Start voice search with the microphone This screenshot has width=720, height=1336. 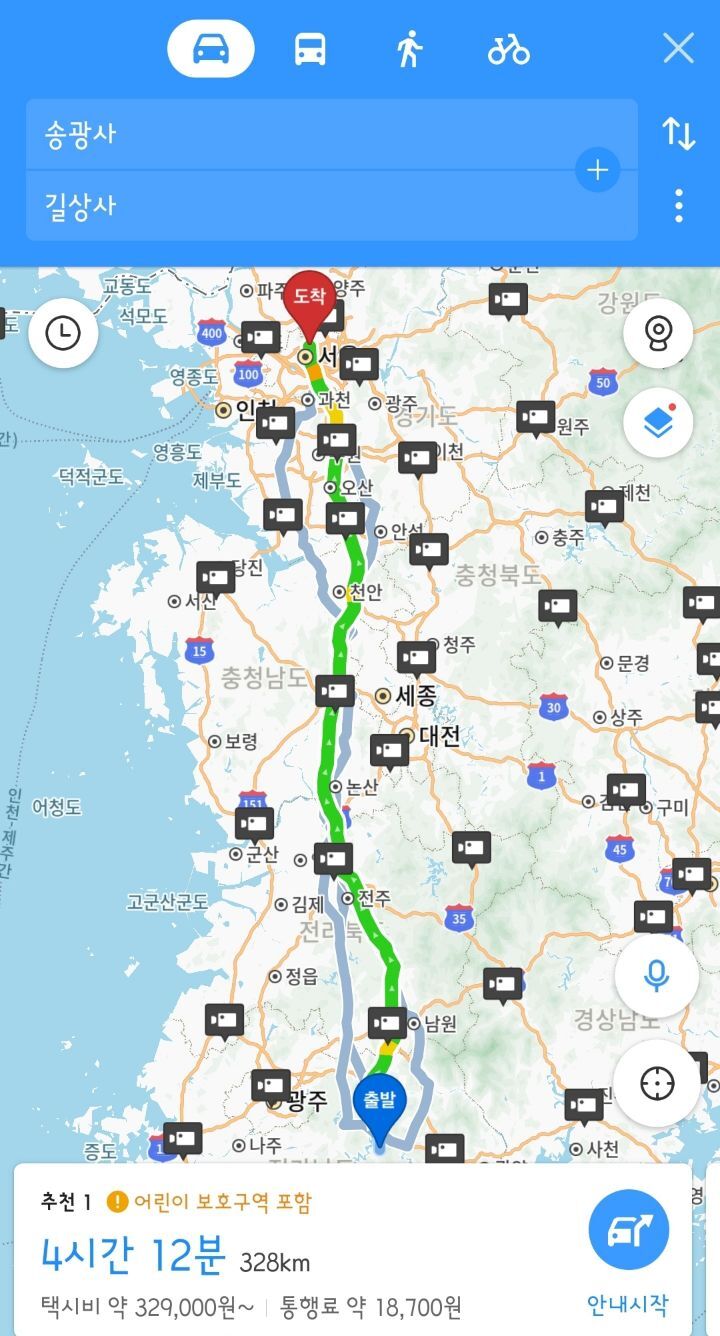657,975
